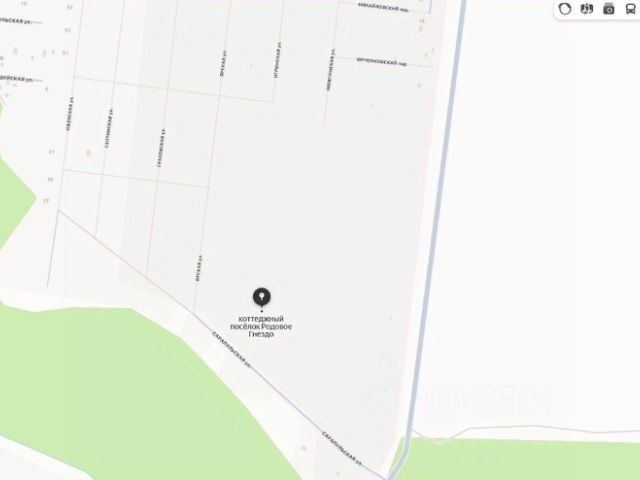Tap the Родовое Гнездо location pin
The image size is (640, 480).
point(261,297)
